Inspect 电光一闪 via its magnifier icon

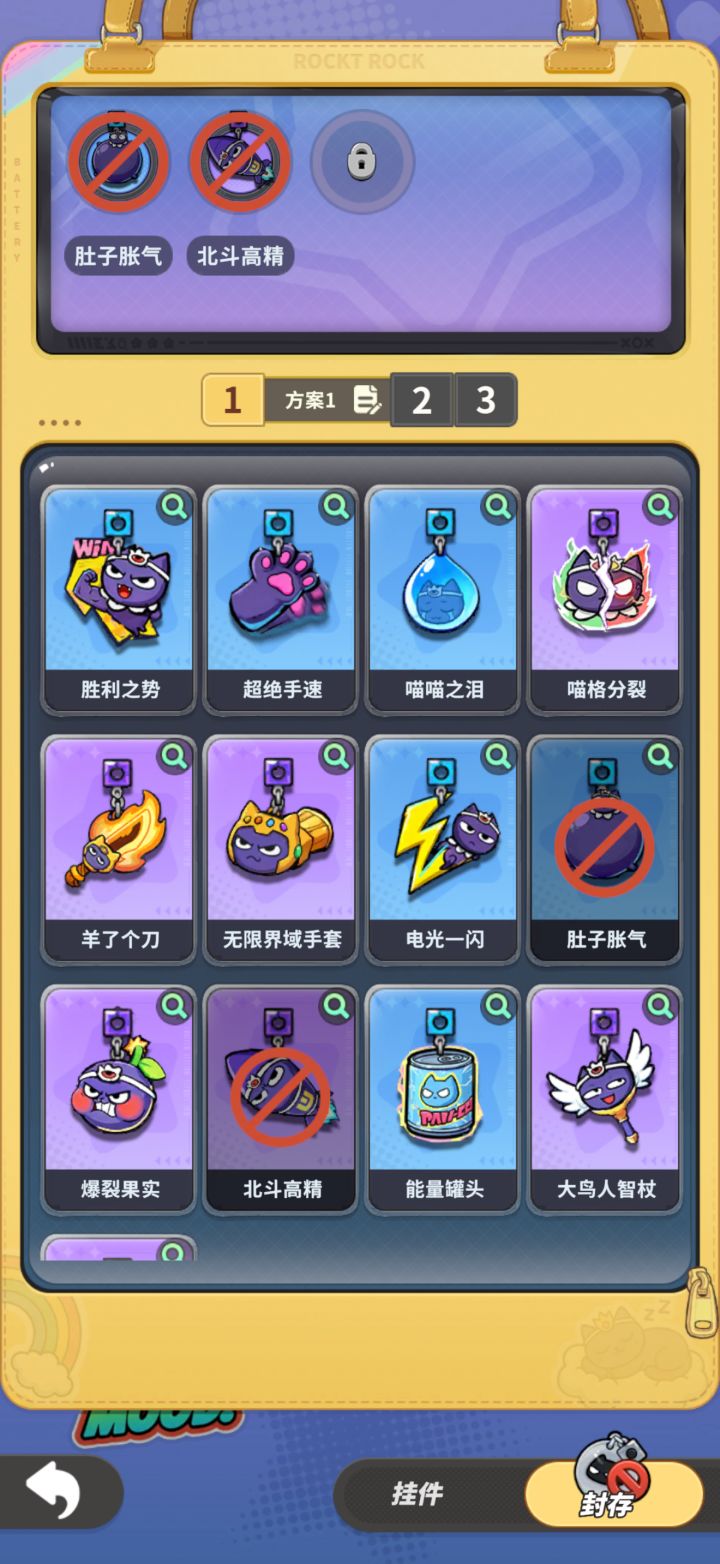(498, 756)
